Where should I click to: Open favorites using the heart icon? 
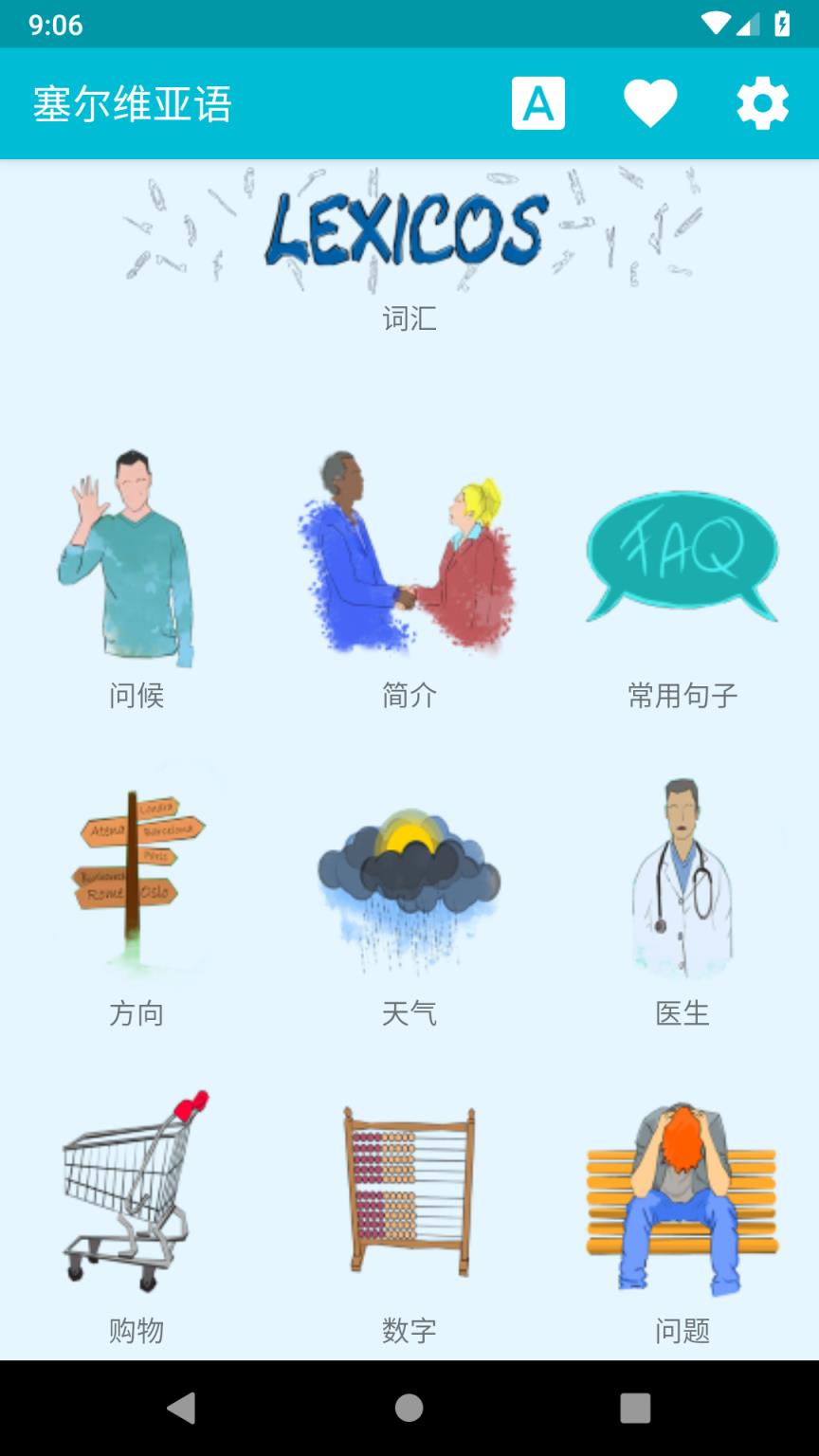648,100
